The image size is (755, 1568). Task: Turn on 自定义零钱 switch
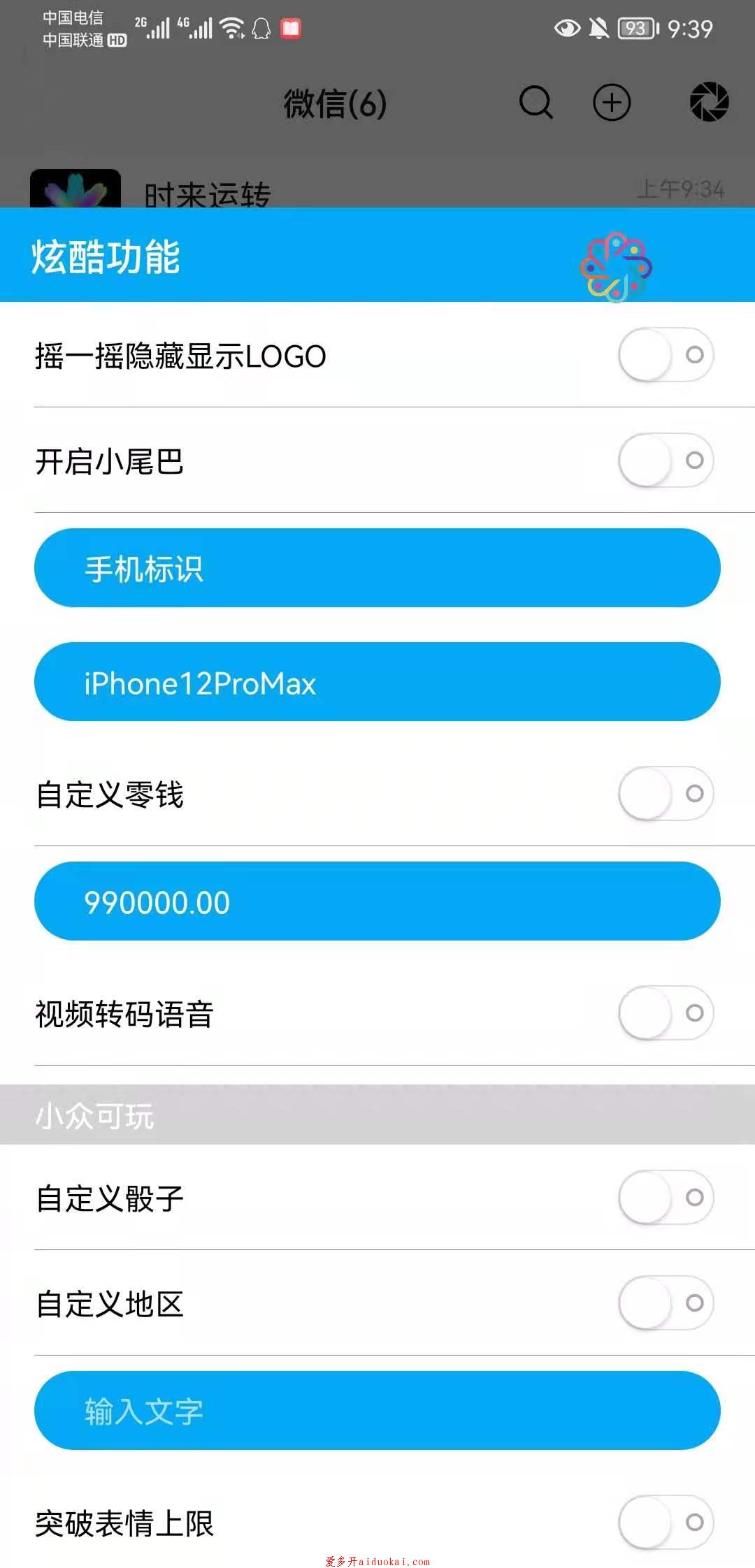point(666,794)
